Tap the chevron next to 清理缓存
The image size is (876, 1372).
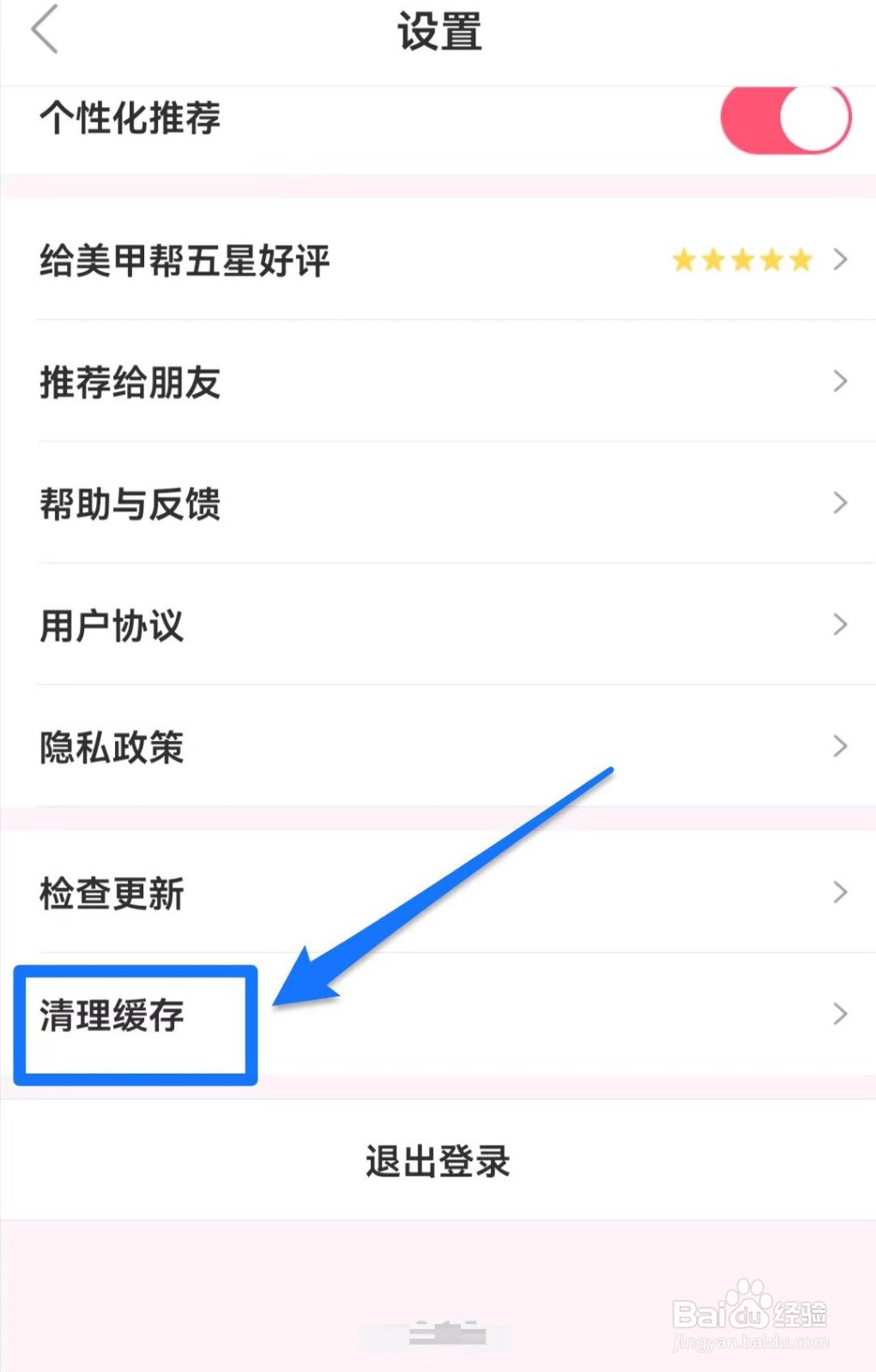click(839, 1014)
